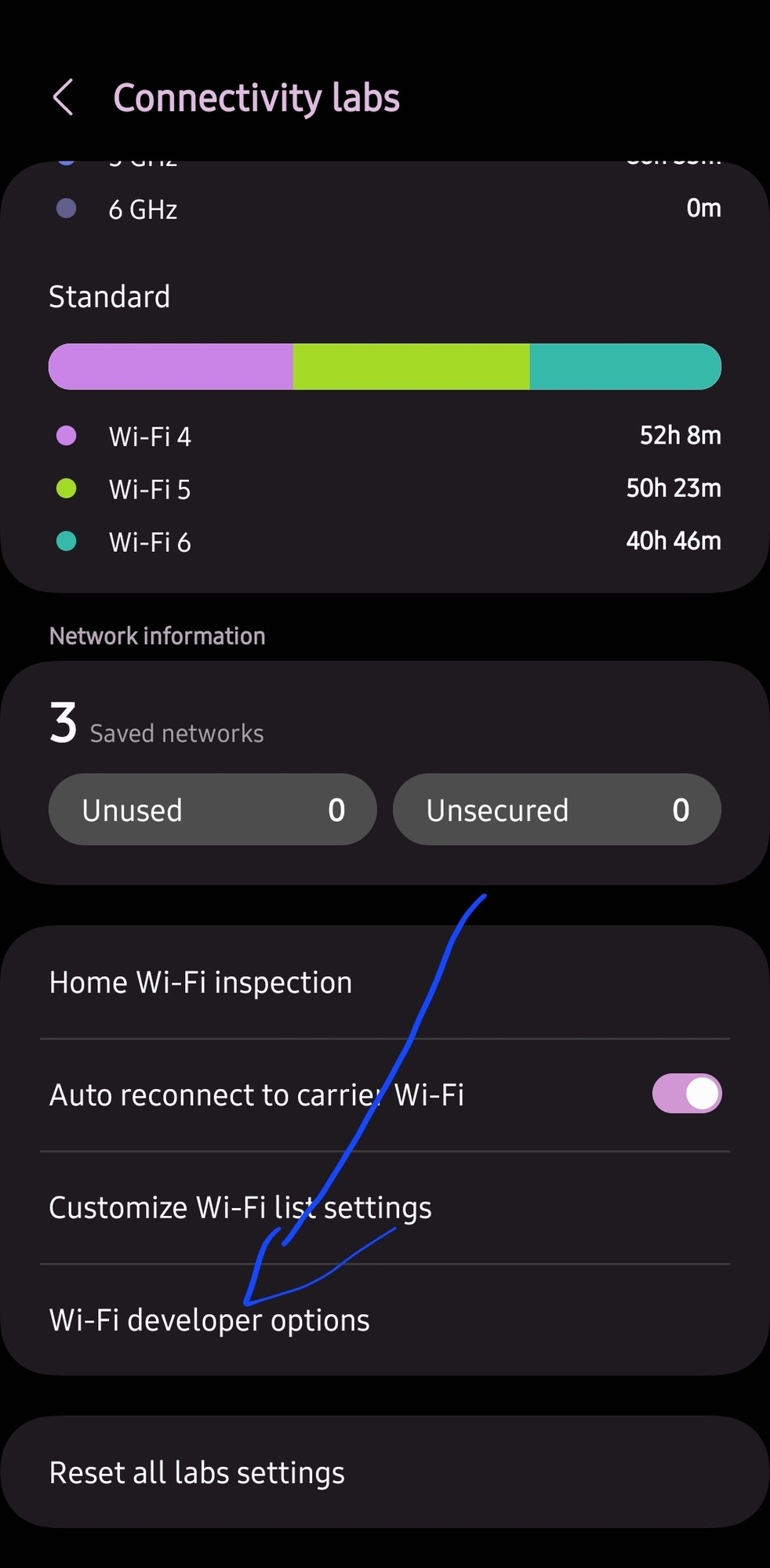Go back from Connectivity labs

click(x=64, y=98)
